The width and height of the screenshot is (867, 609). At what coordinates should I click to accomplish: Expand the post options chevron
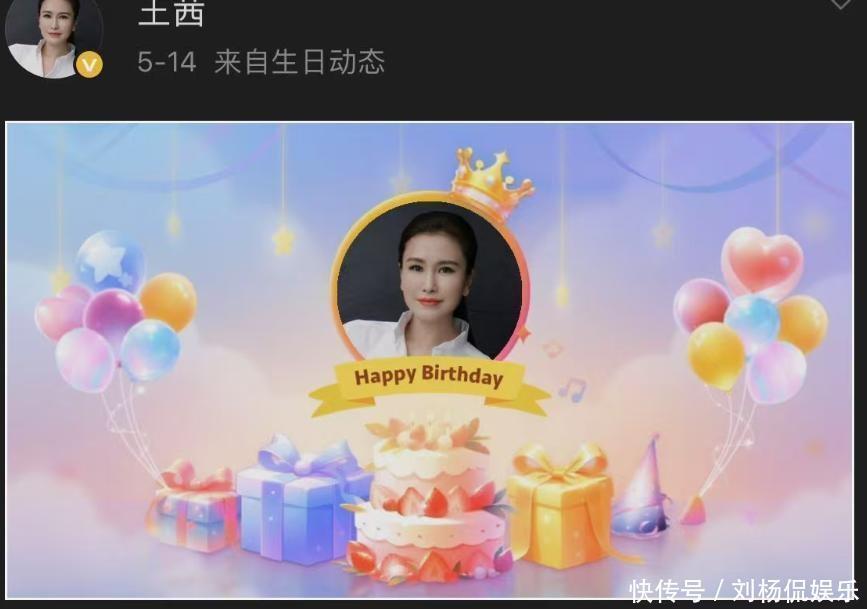[x=840, y=5]
